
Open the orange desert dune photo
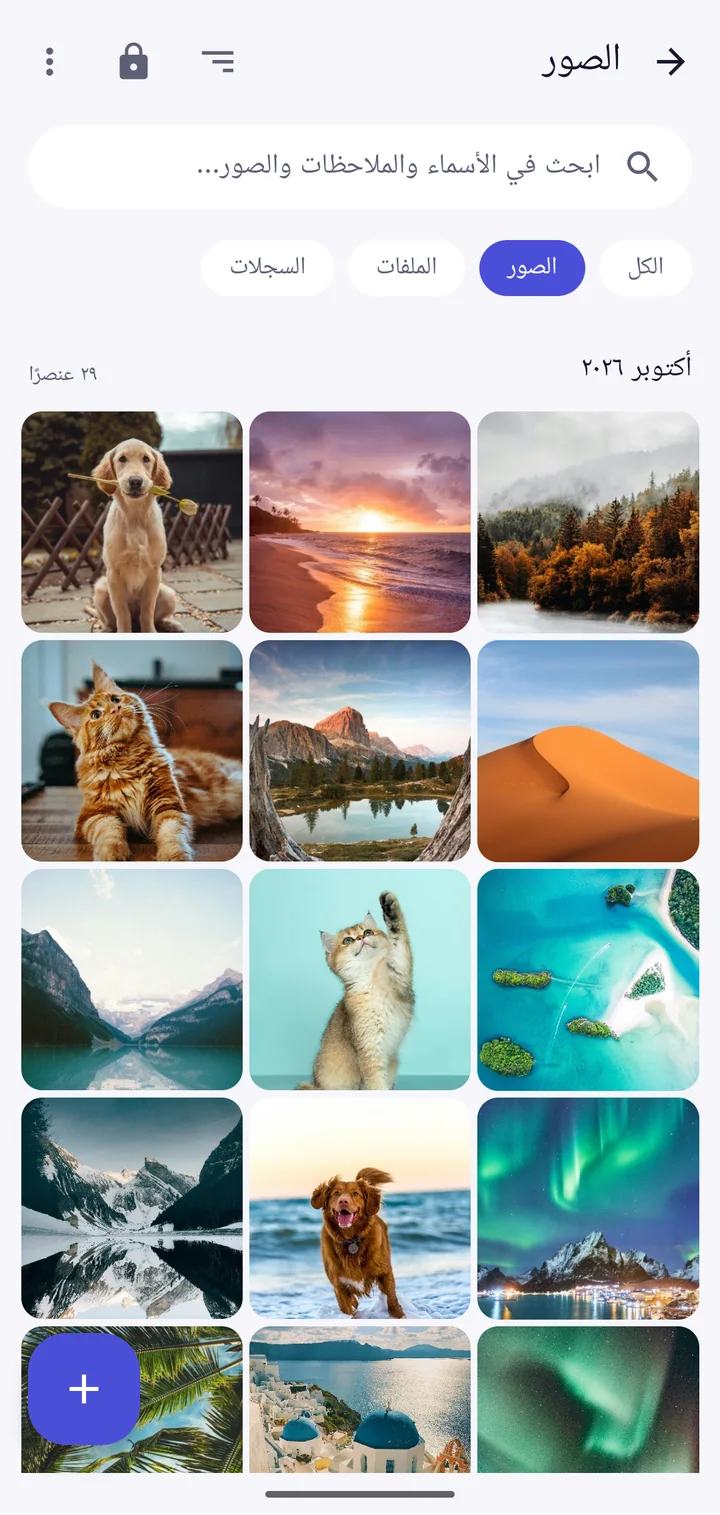tap(588, 751)
